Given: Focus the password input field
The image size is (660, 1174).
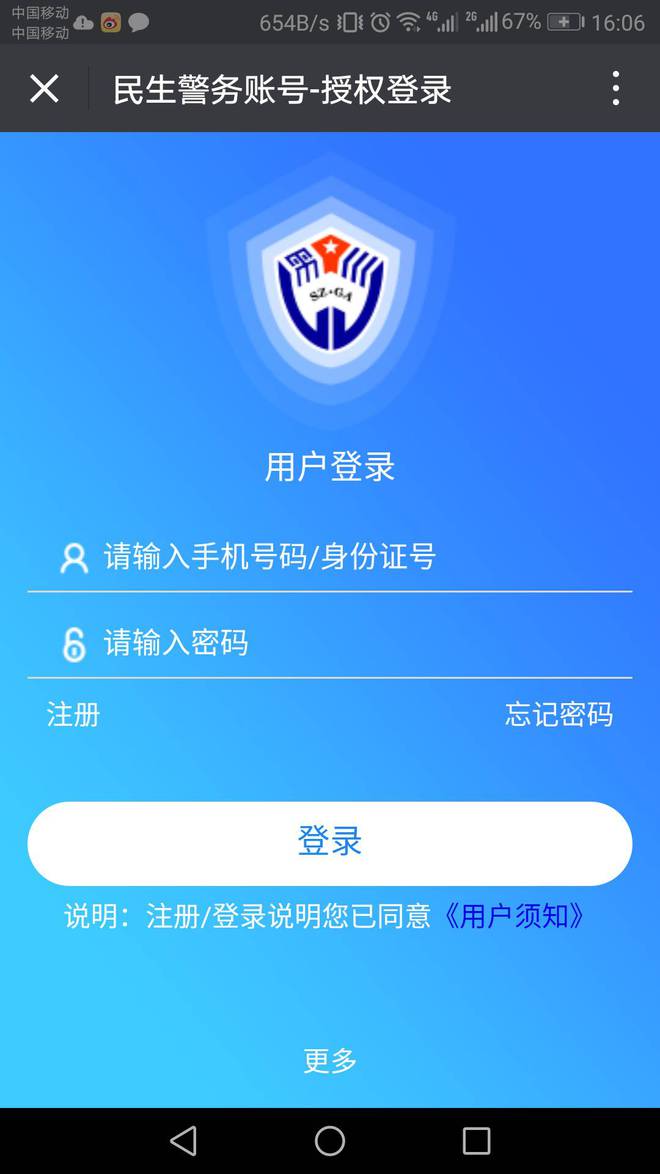Looking at the screenshot, I should [x=330, y=643].
